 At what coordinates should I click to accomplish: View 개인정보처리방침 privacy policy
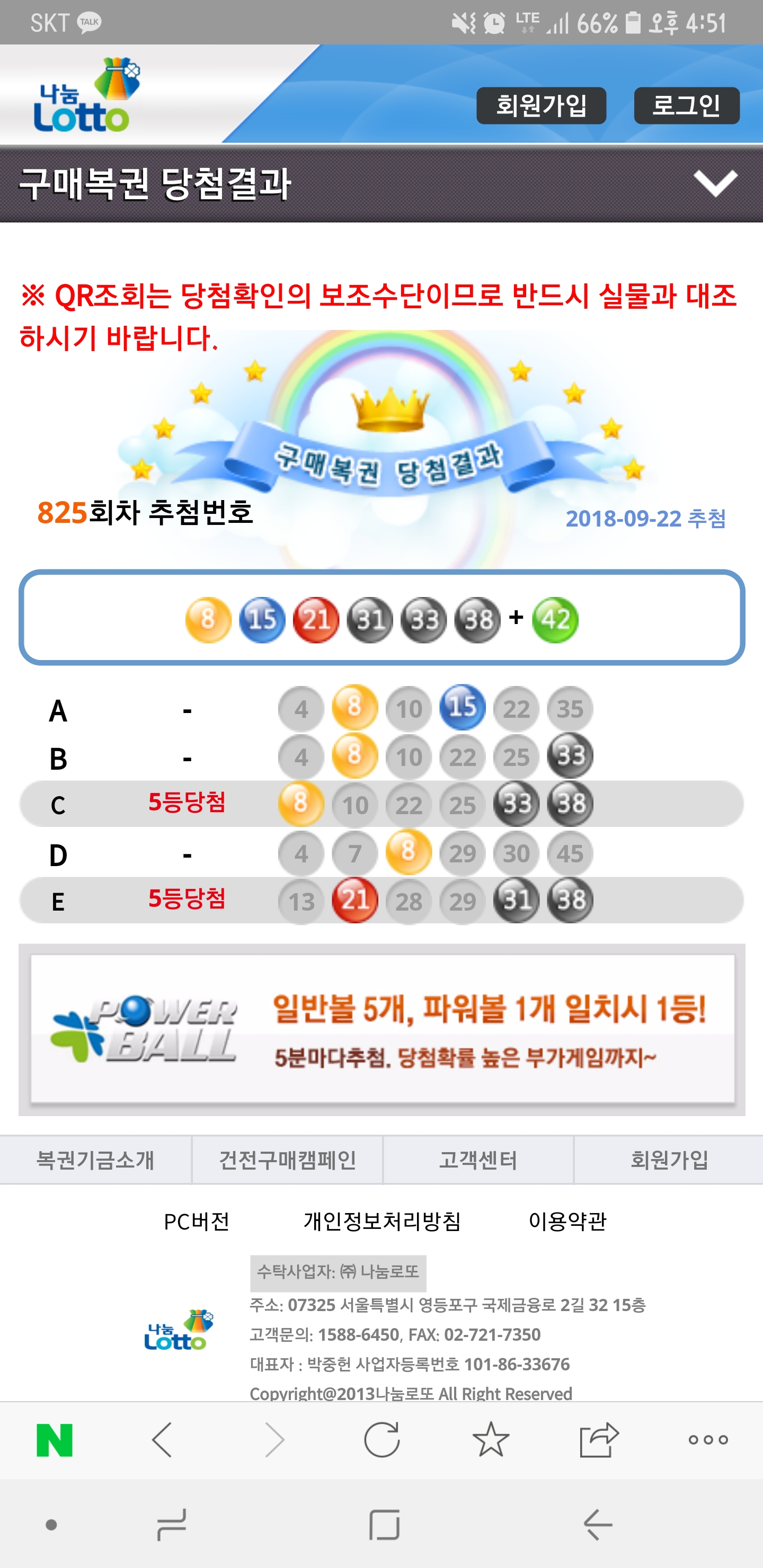pos(382,1221)
